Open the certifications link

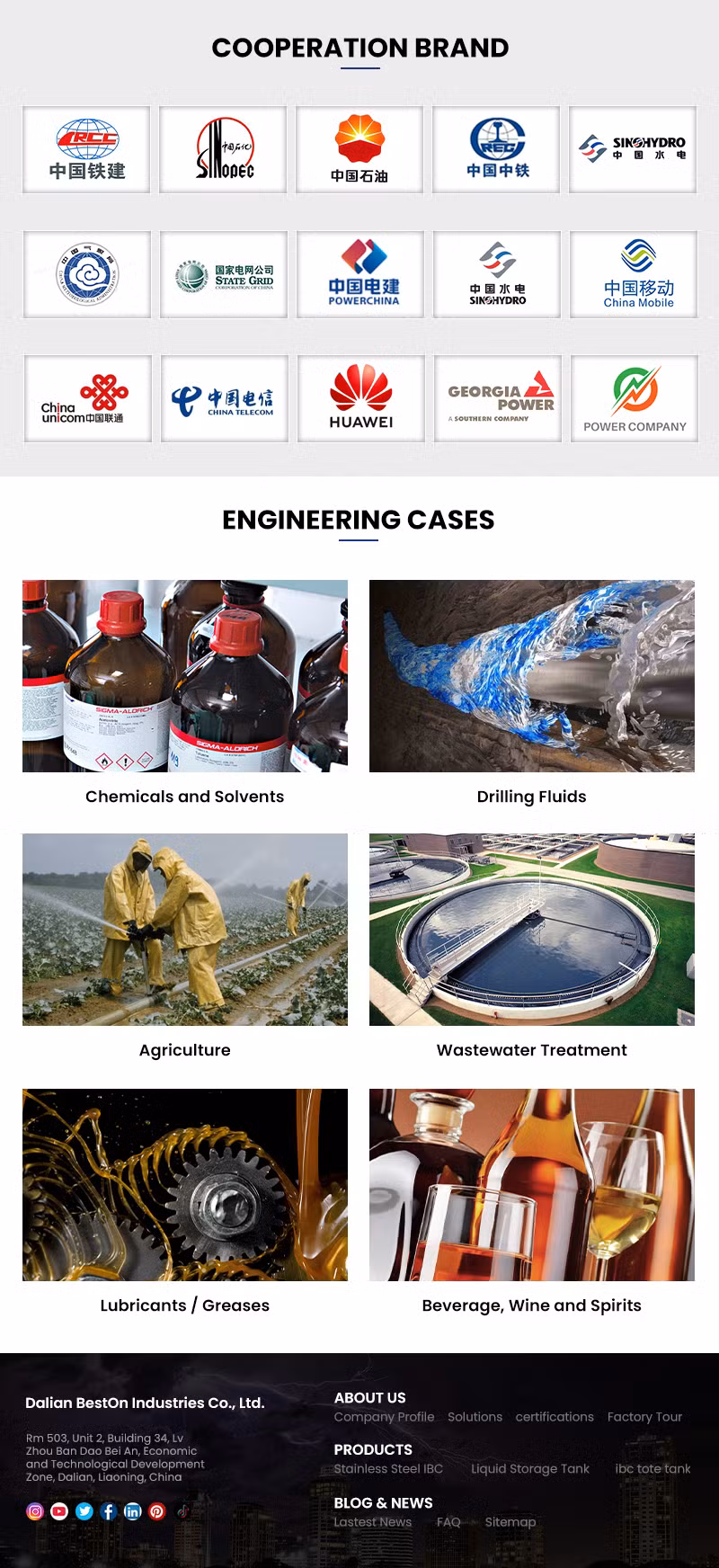pos(555,1417)
